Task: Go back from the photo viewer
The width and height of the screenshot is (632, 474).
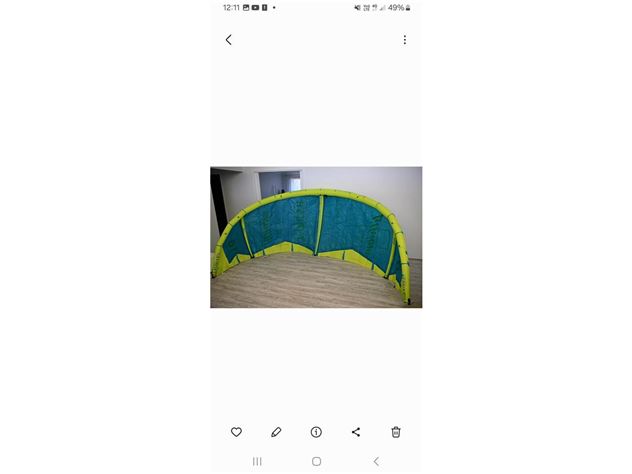Action: pyautogui.click(x=228, y=40)
